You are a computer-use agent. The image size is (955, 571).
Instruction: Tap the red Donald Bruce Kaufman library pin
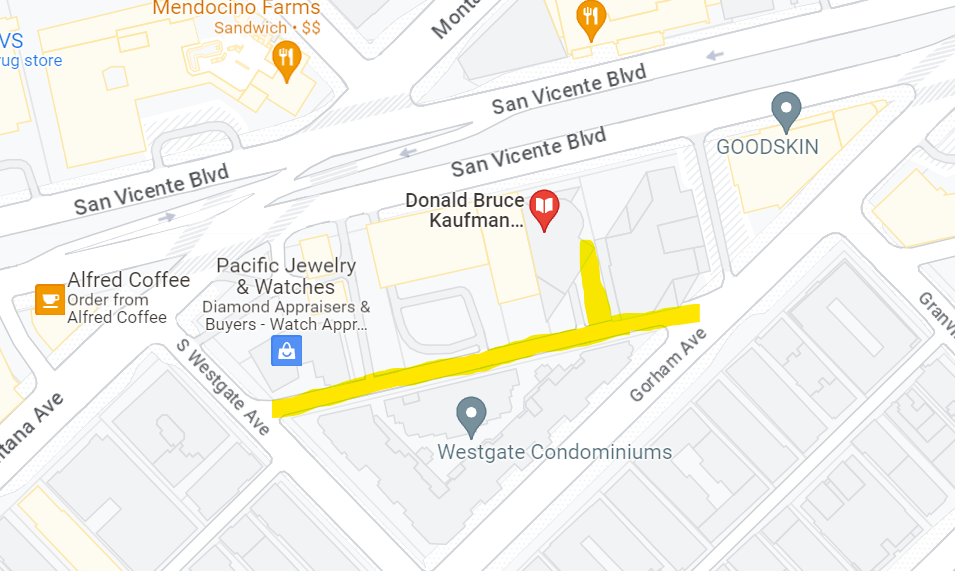click(544, 208)
